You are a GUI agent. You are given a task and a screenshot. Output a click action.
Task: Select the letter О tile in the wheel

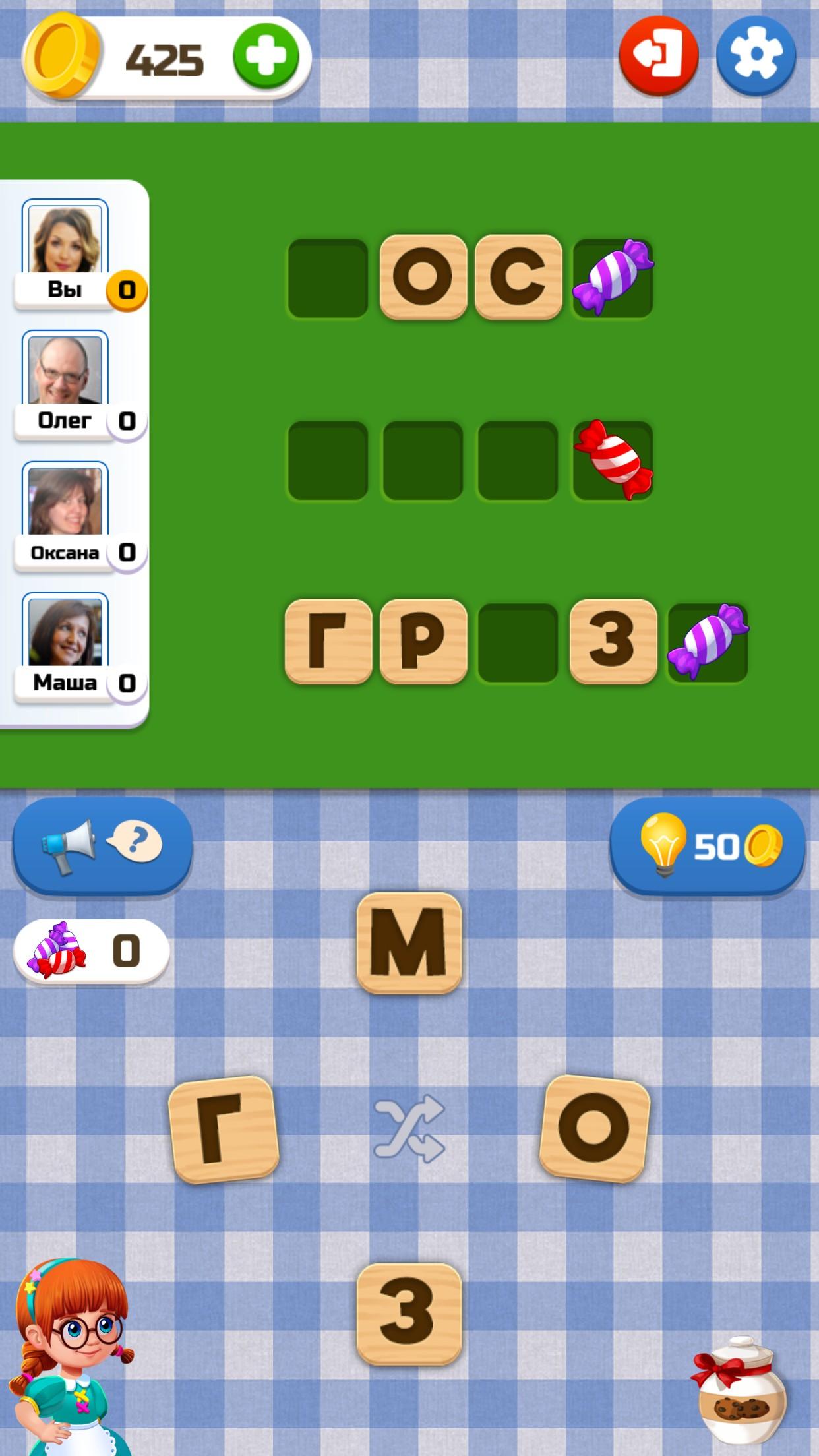595,1128
